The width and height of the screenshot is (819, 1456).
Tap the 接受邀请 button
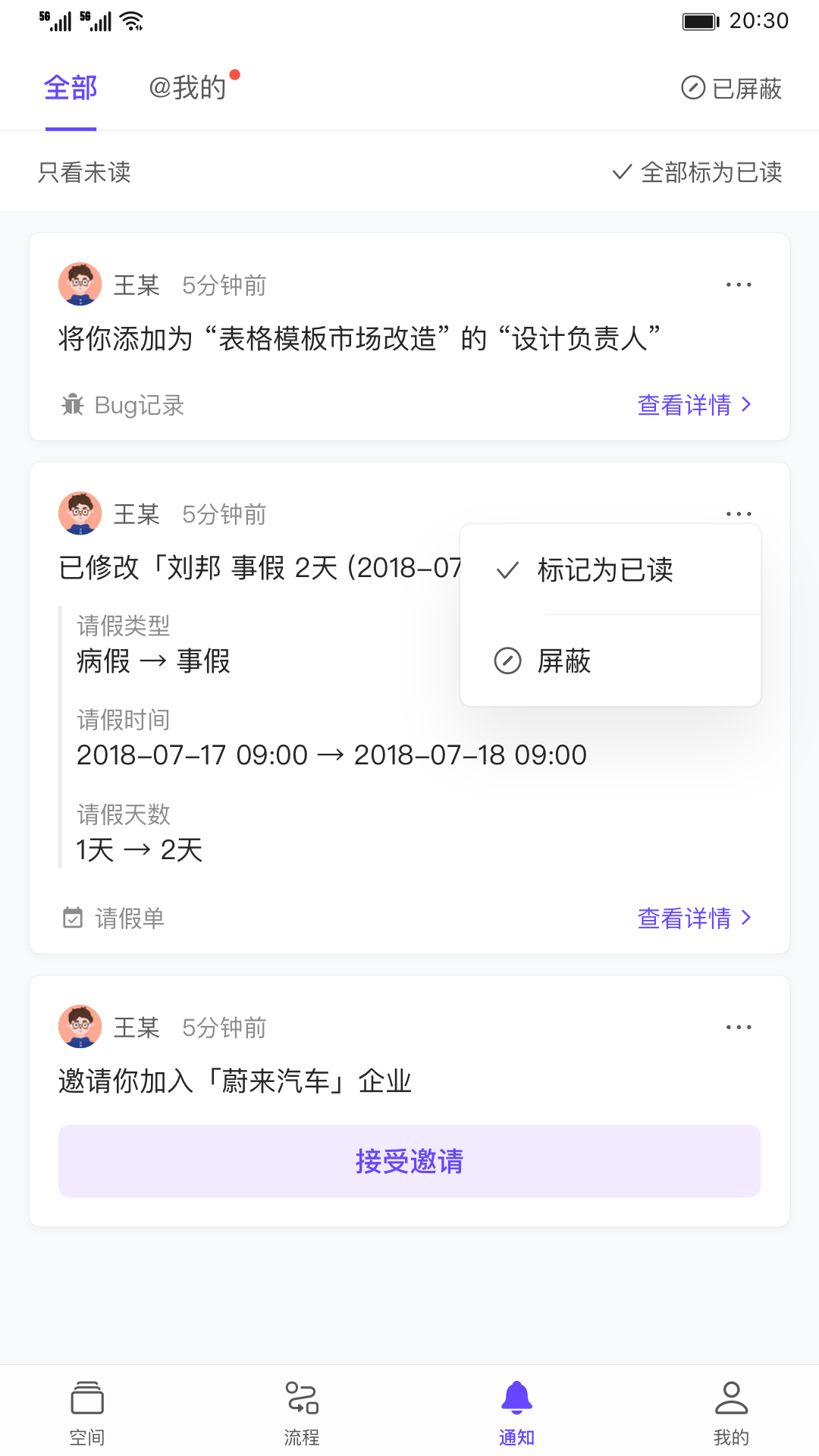pos(409,1160)
